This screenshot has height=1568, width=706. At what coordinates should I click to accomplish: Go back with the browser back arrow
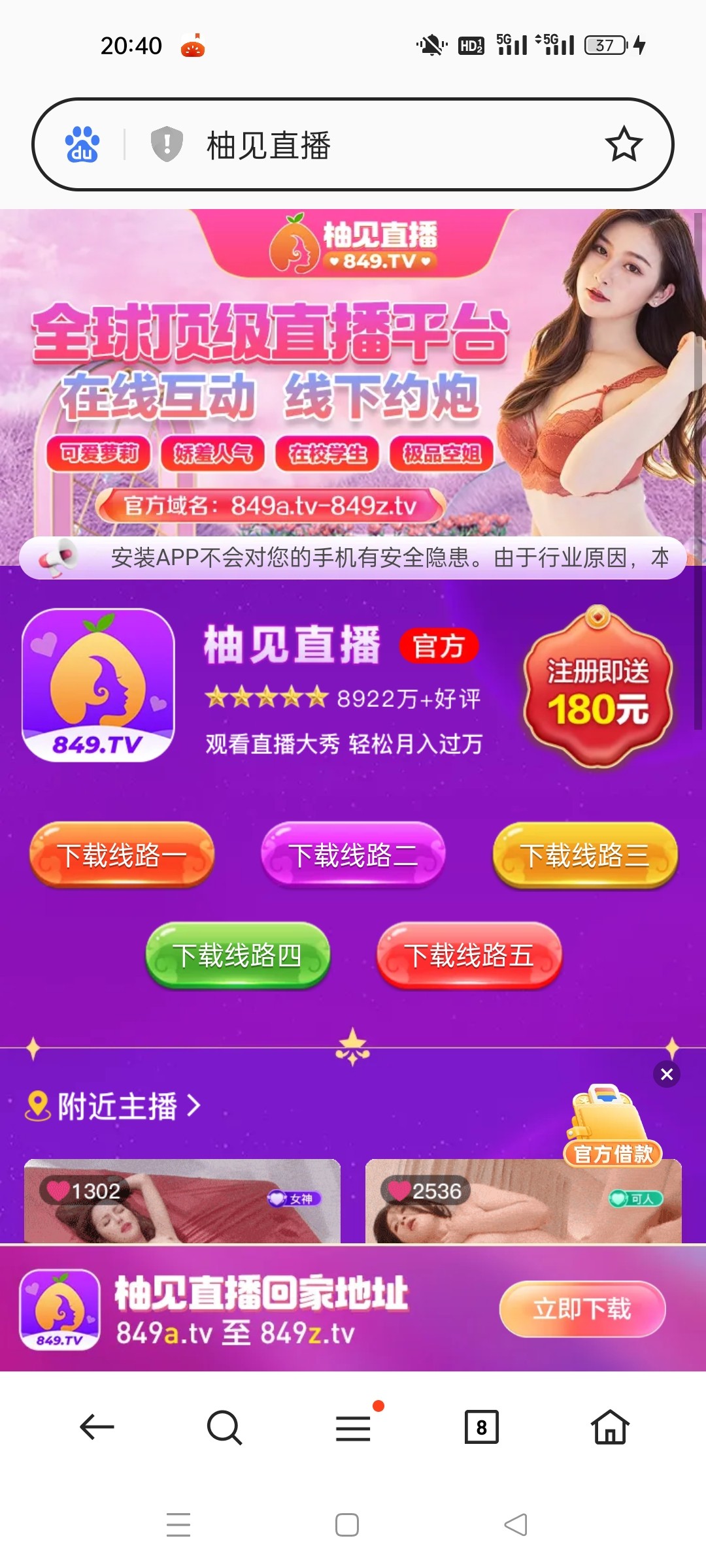(x=97, y=1427)
